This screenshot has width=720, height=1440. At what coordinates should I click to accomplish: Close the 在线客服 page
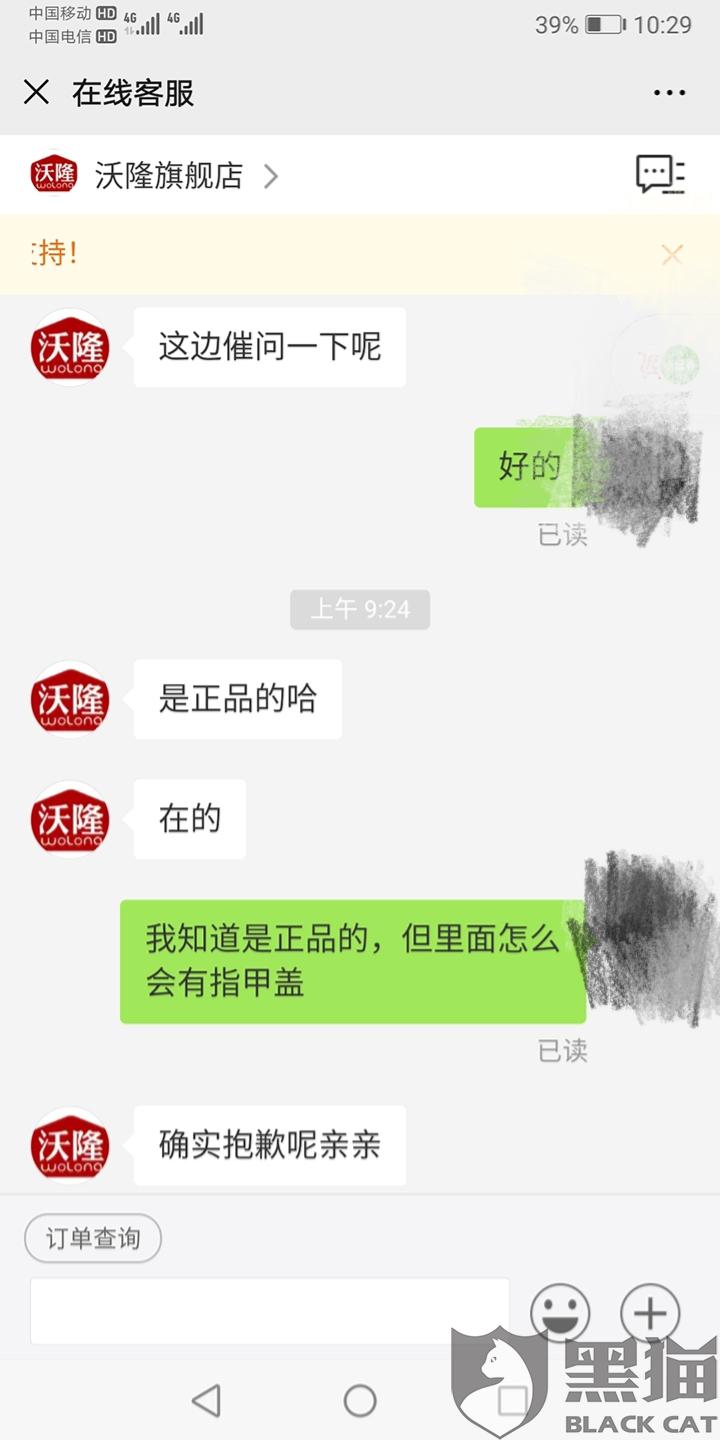[36, 93]
